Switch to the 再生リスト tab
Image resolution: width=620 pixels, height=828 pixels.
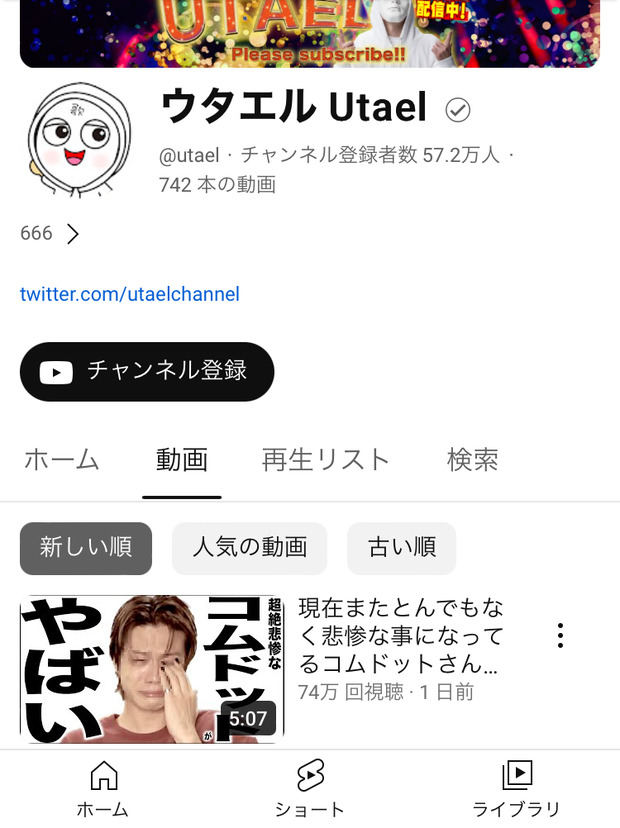coord(325,460)
